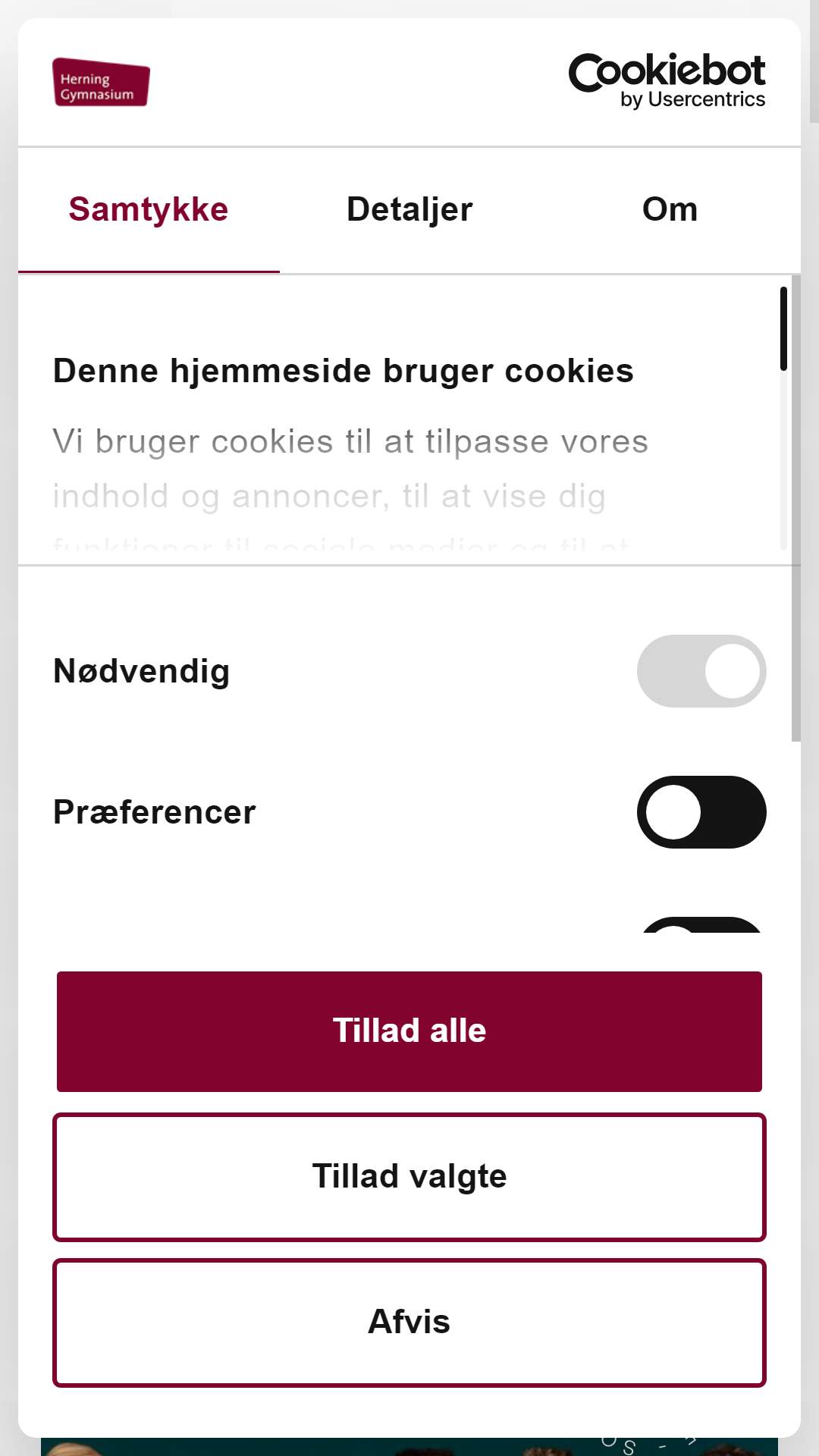The width and height of the screenshot is (819, 1456).
Task: Open the Om tab
Action: pyautogui.click(x=670, y=210)
